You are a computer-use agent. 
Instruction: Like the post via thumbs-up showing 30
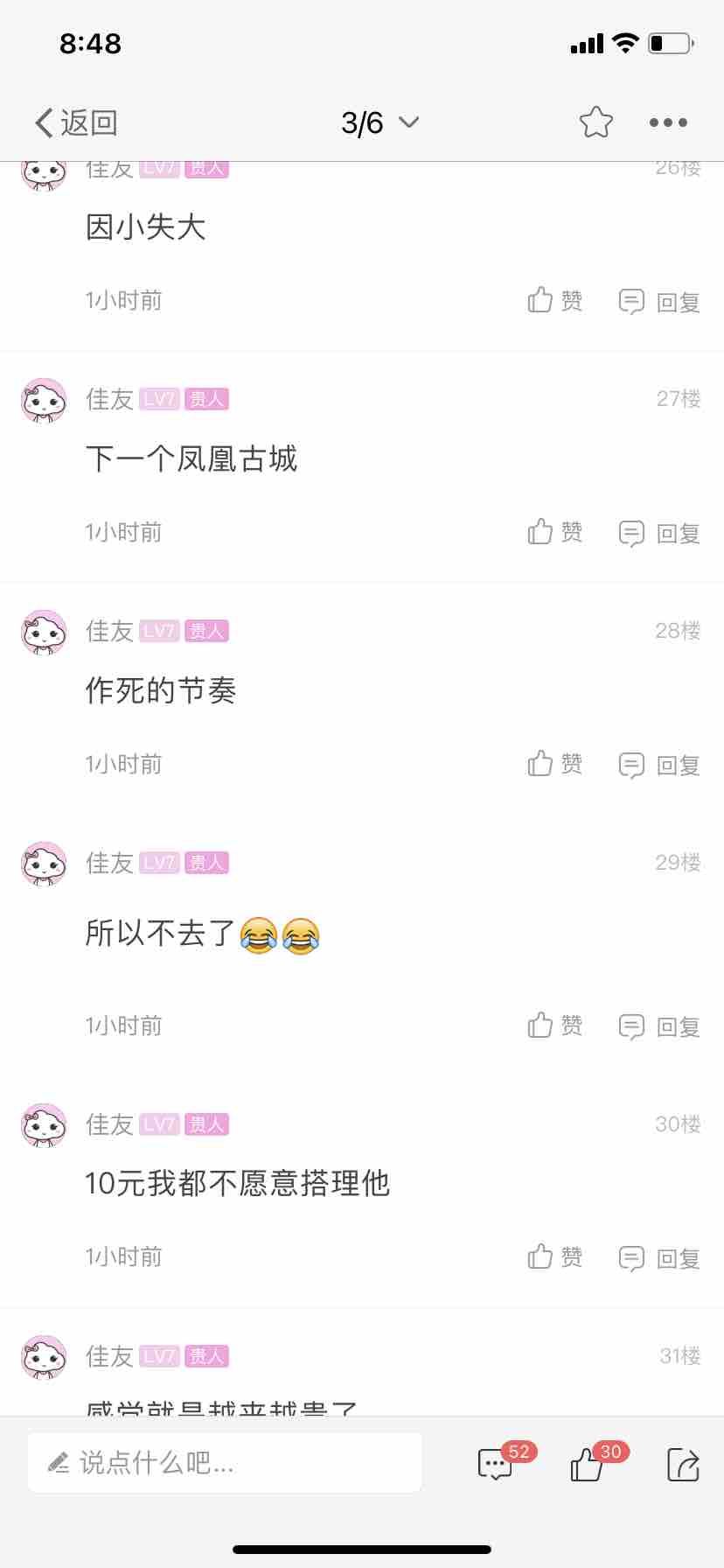coord(588,1464)
